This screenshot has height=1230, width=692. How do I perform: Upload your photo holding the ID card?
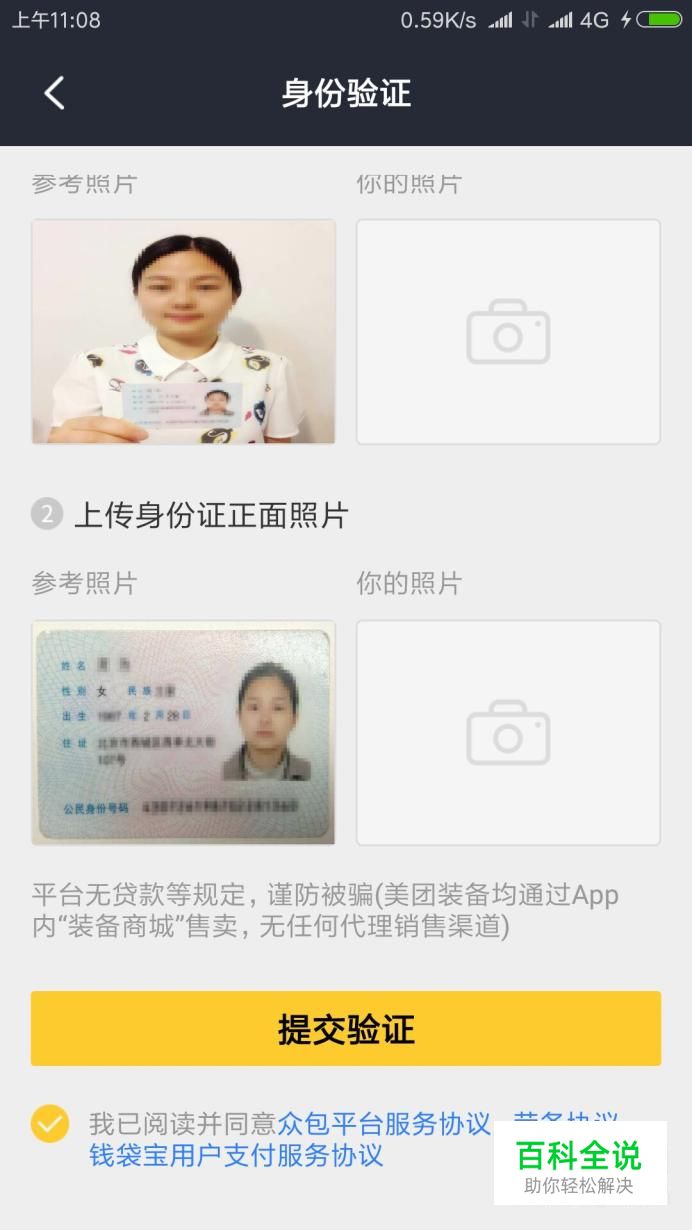point(508,332)
